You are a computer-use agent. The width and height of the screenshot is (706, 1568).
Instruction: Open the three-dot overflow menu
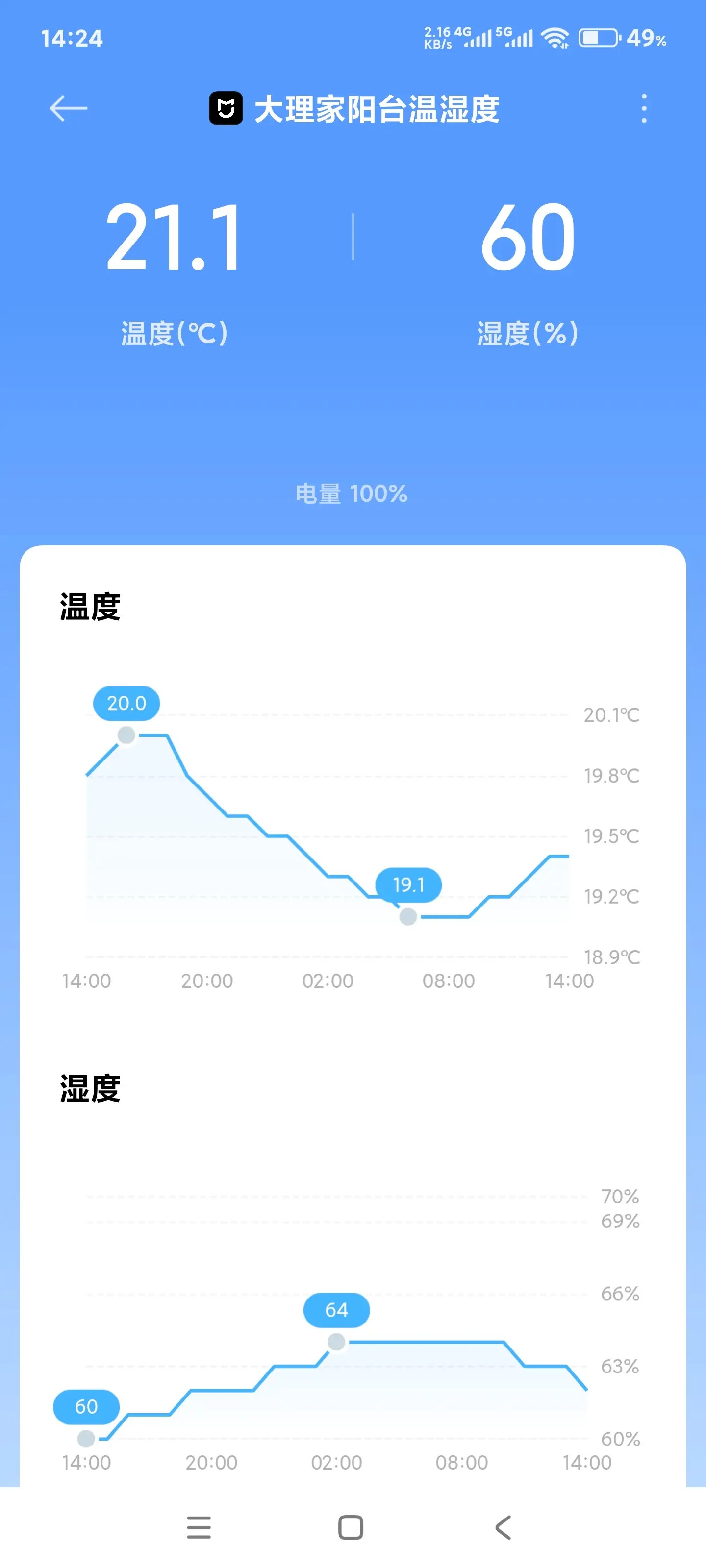coord(643,109)
